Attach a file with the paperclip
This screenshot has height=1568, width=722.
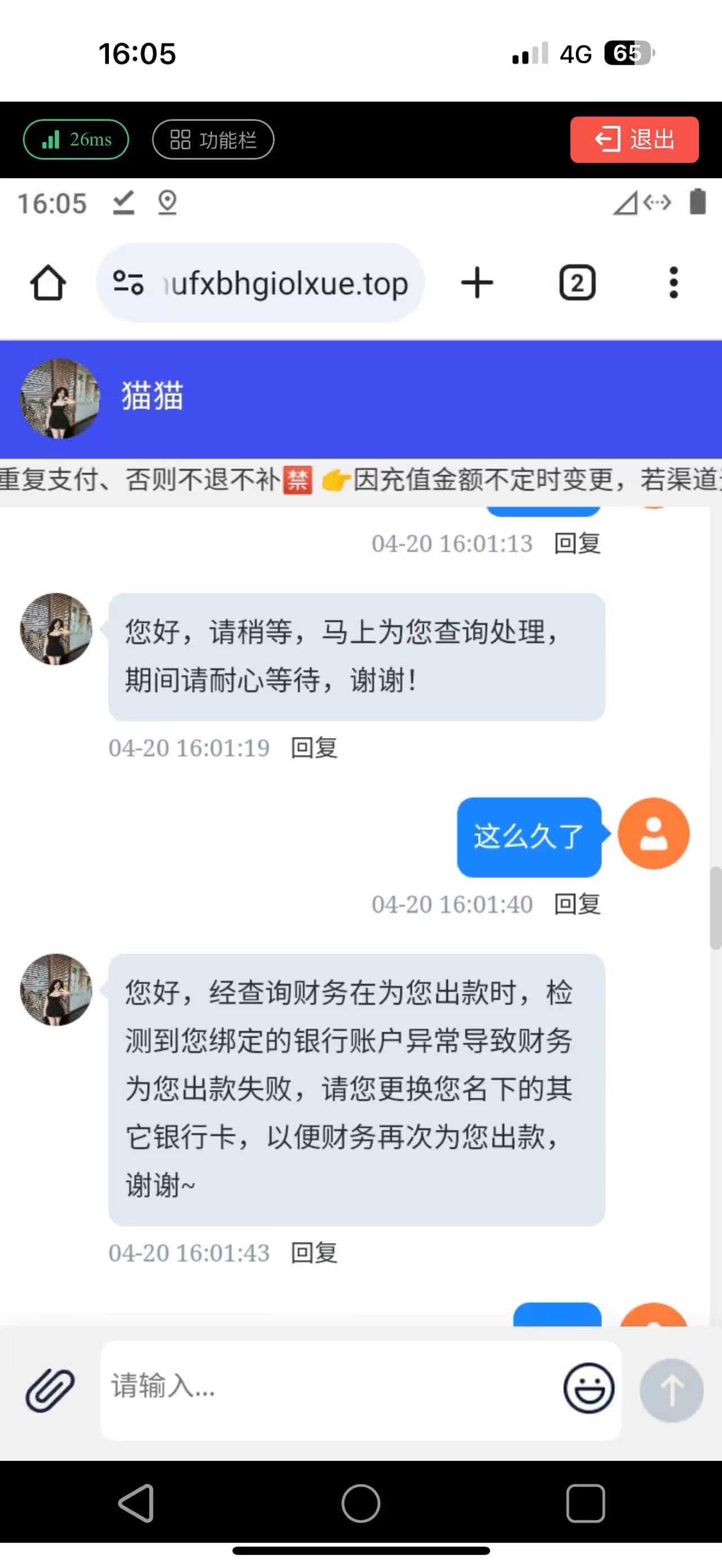pyautogui.click(x=50, y=1390)
